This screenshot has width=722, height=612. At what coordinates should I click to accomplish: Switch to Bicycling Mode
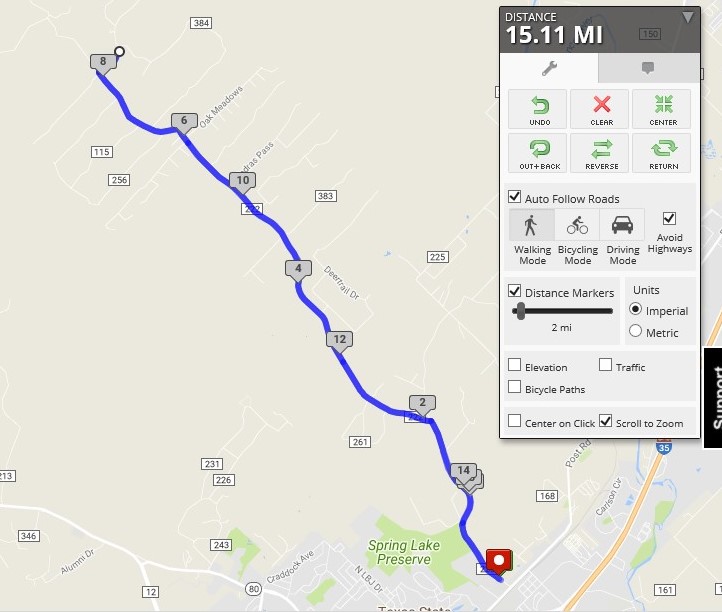click(x=577, y=236)
